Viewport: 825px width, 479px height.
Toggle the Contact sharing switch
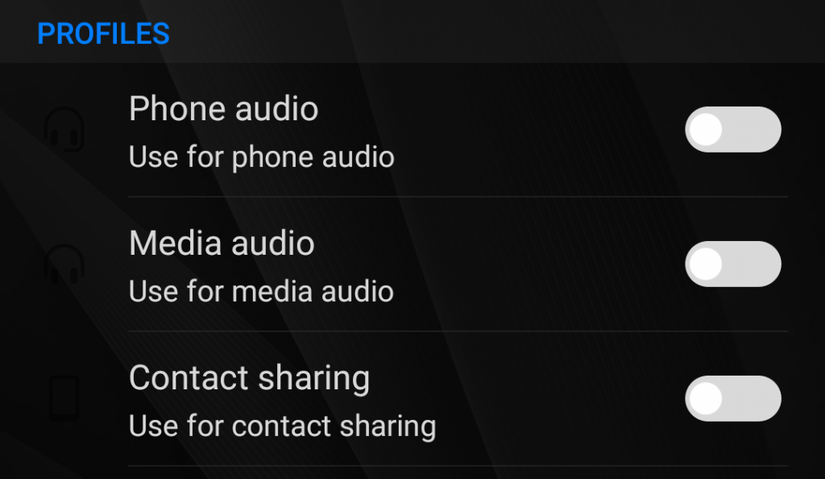732,399
